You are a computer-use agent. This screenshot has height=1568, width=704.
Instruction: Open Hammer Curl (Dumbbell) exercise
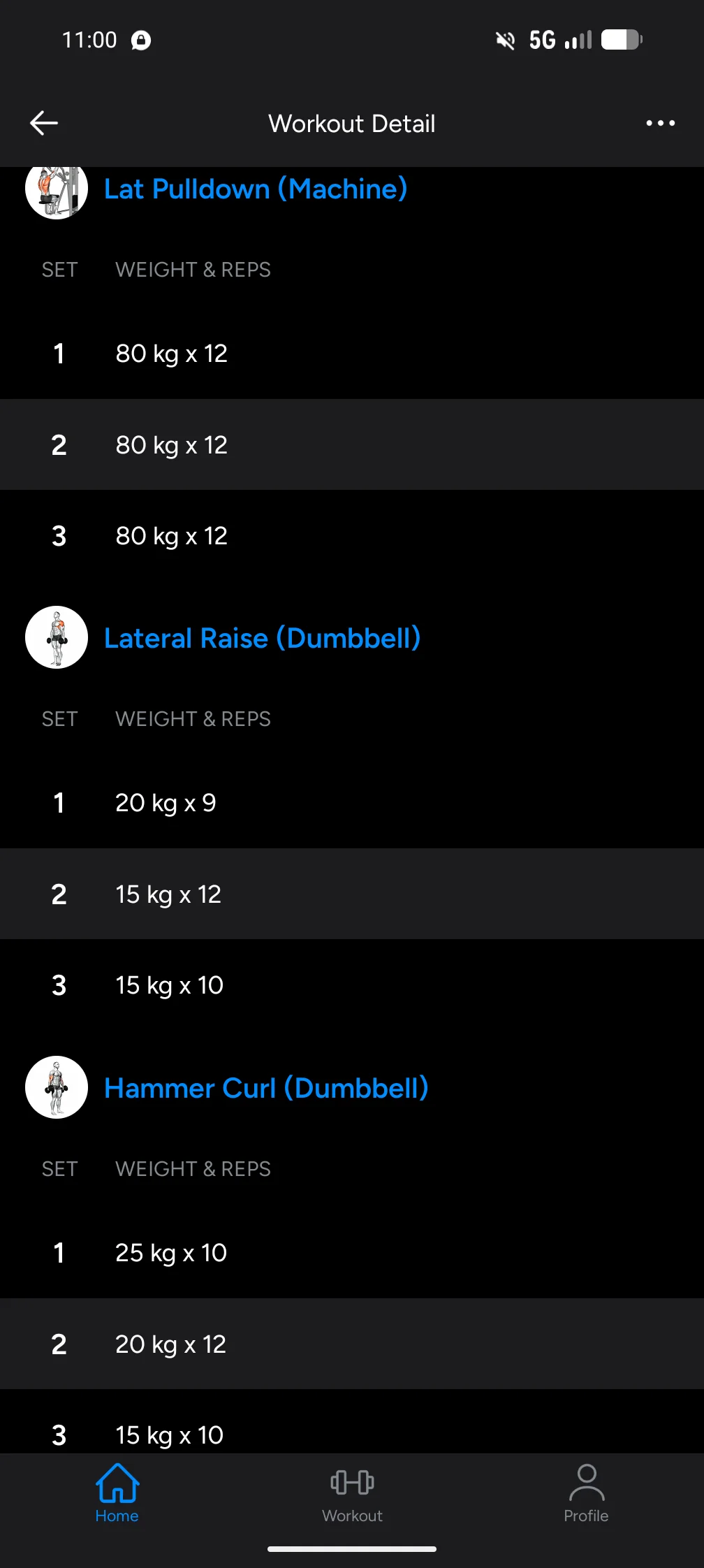[265, 1088]
